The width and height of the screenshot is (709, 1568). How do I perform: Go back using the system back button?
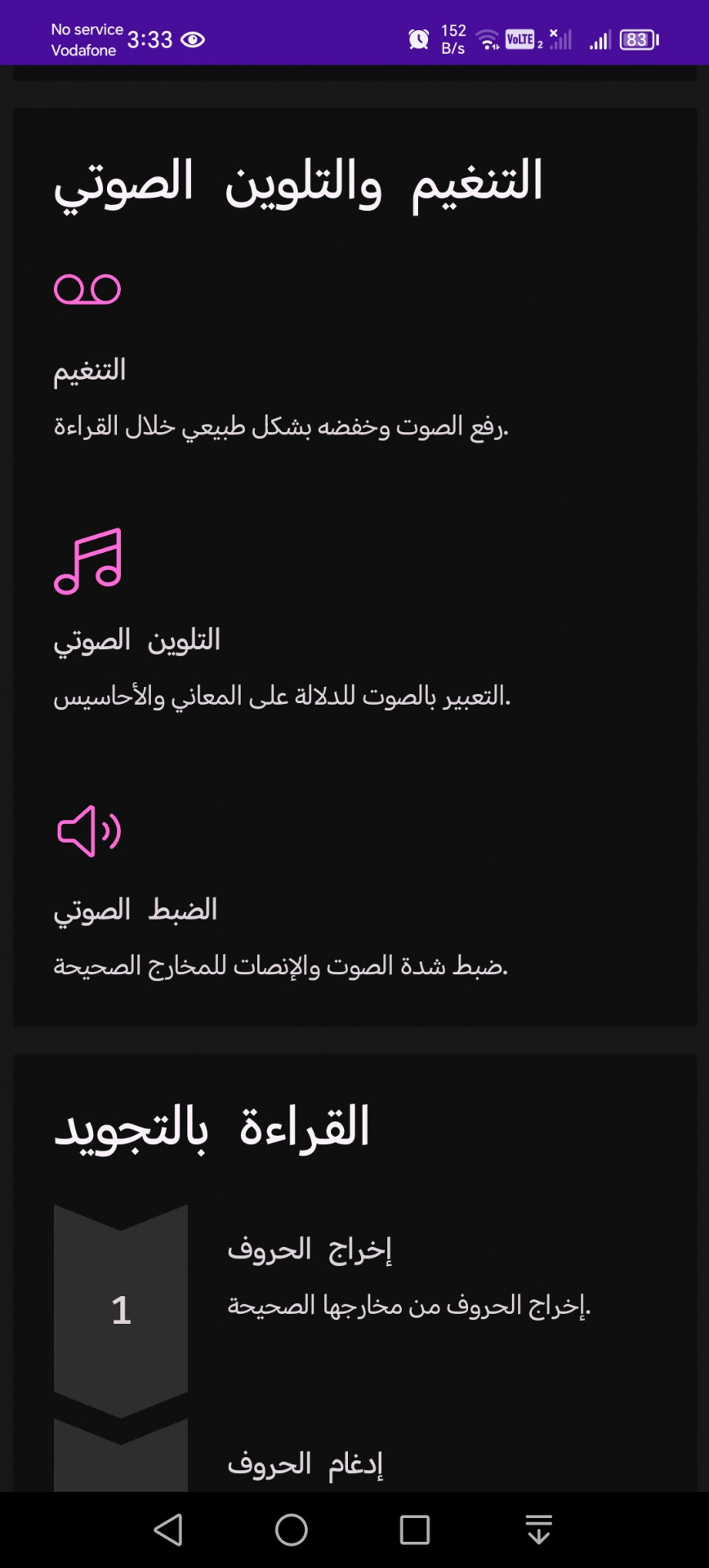[x=168, y=1530]
